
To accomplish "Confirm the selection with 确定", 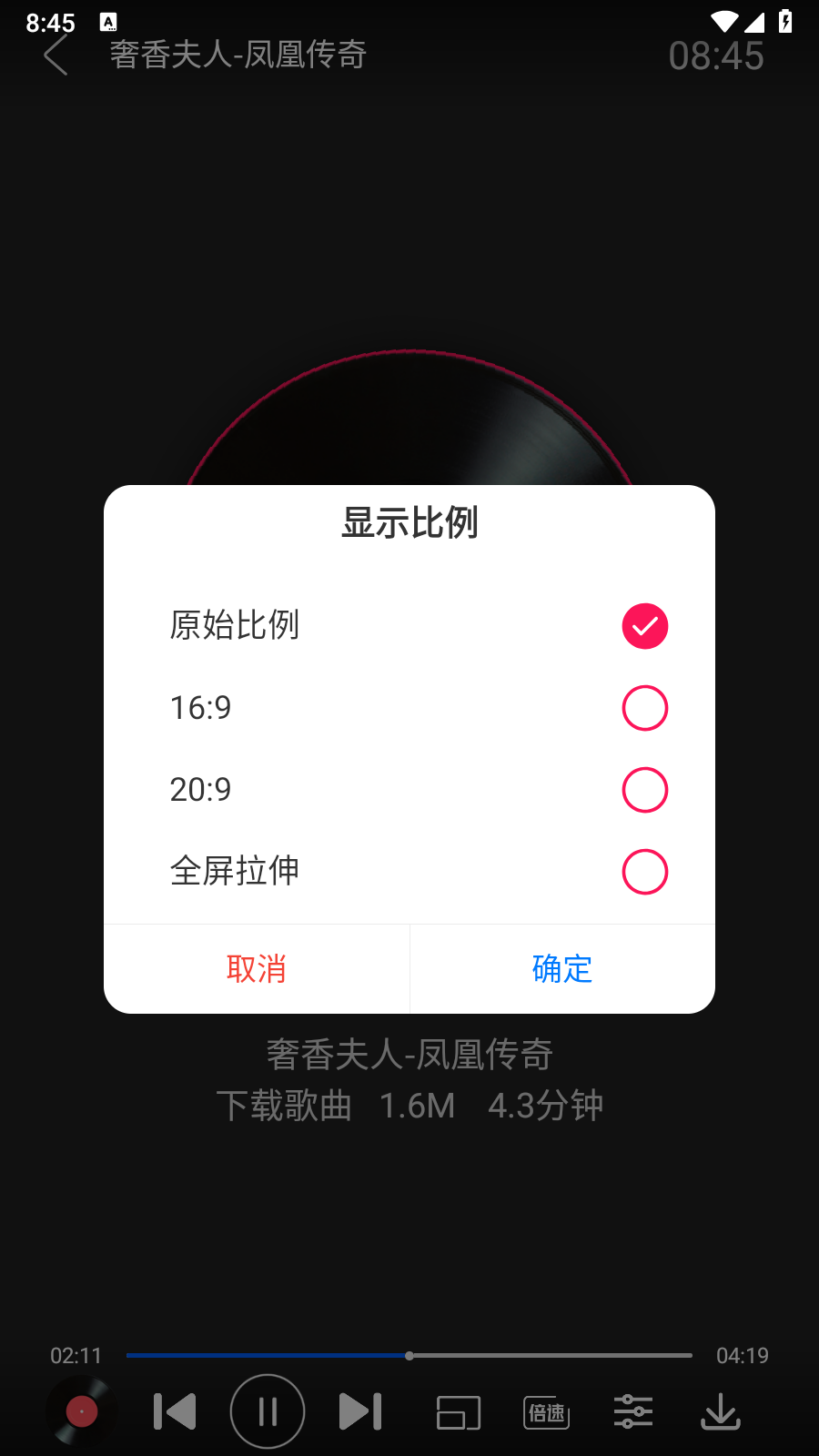I will pyautogui.click(x=562, y=969).
